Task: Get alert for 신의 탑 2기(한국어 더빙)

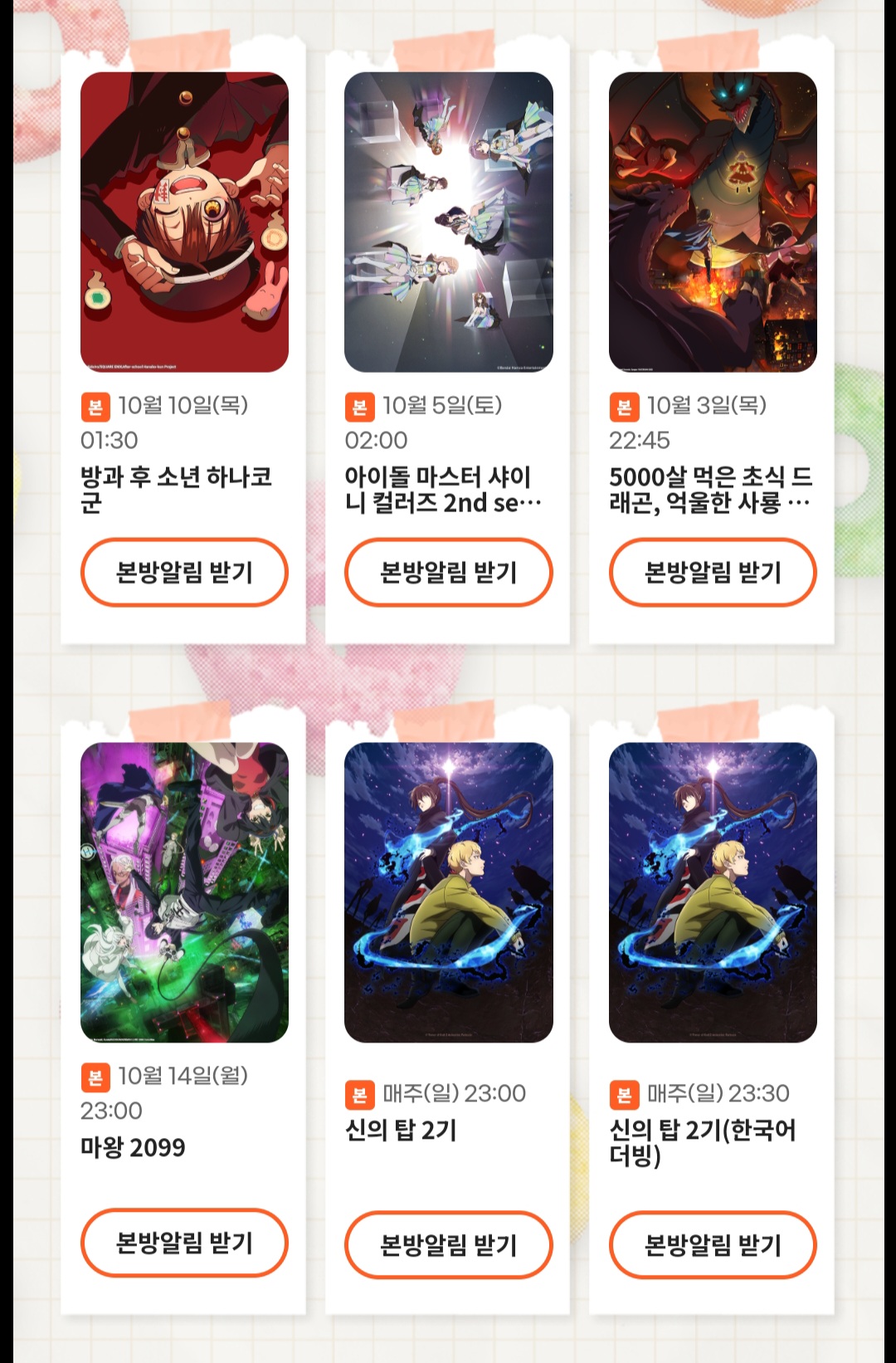Action: [713, 1244]
